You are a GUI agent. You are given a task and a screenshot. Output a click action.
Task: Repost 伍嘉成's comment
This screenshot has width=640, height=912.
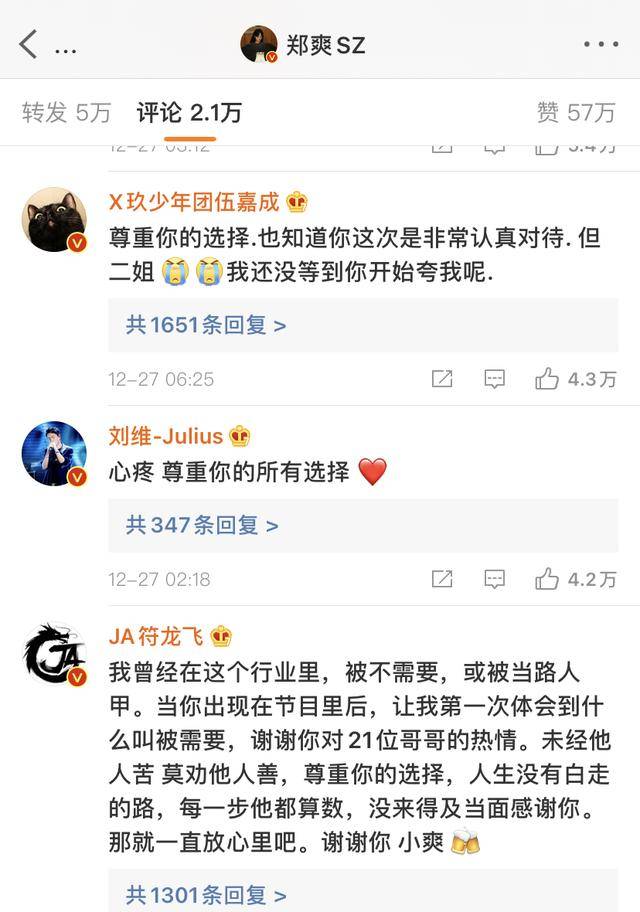[x=441, y=379]
